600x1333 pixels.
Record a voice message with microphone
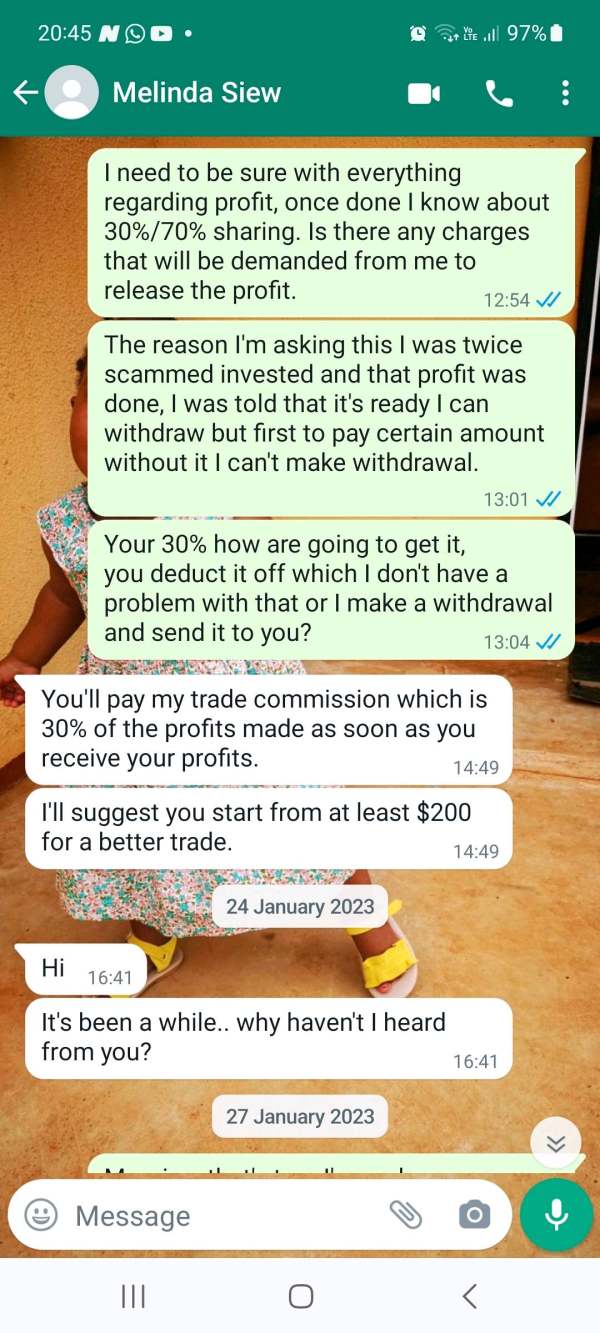point(556,1215)
